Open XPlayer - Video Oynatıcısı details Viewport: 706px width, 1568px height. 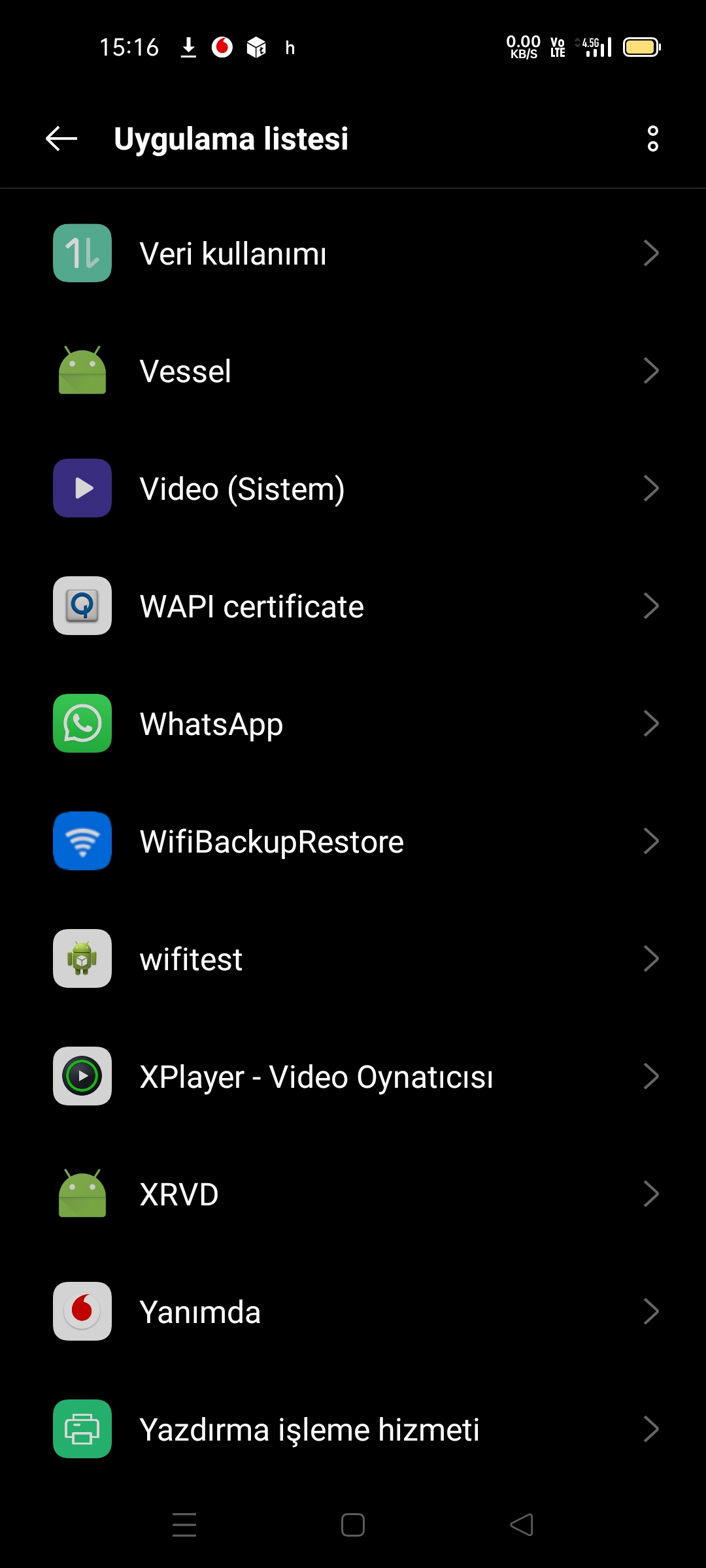coord(353,1076)
